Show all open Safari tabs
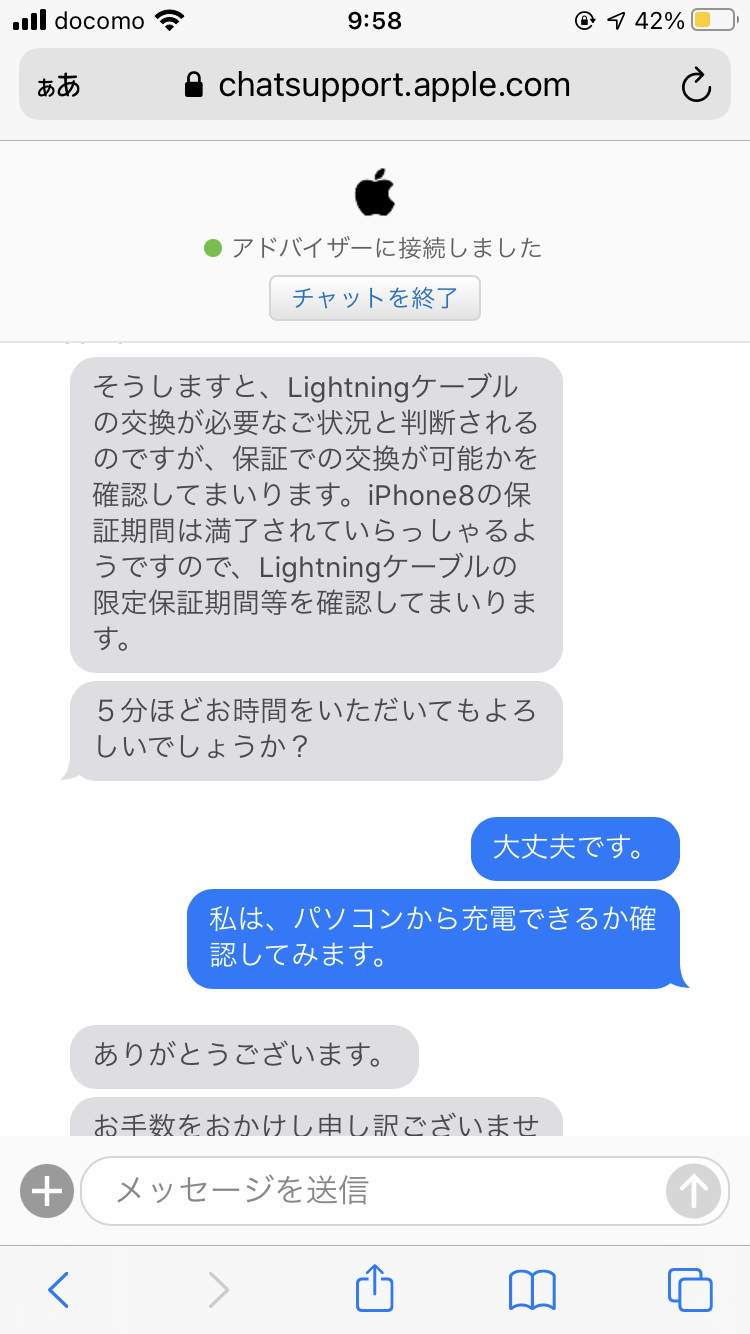This screenshot has height=1334, width=750. (x=690, y=1290)
